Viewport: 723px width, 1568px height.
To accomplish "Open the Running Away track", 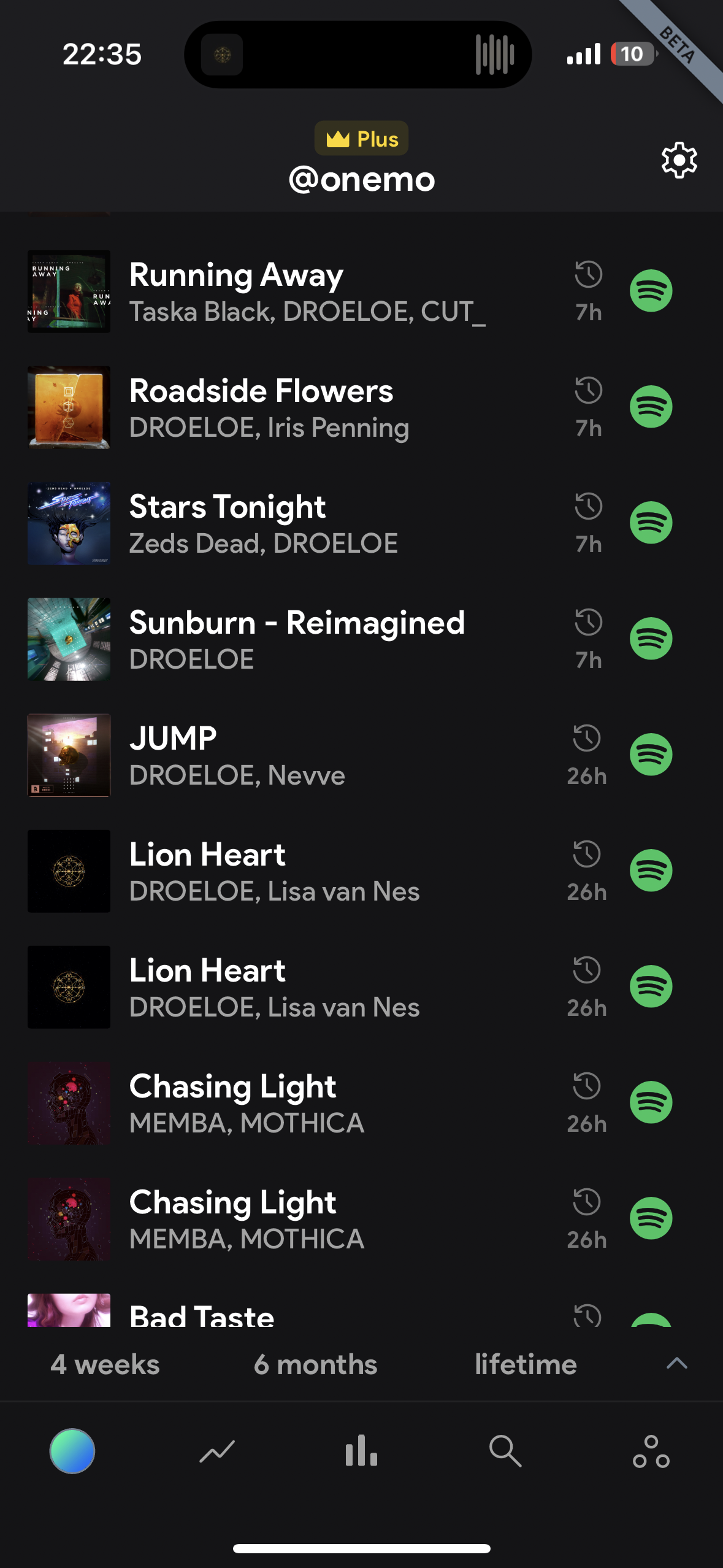I will pos(307,291).
